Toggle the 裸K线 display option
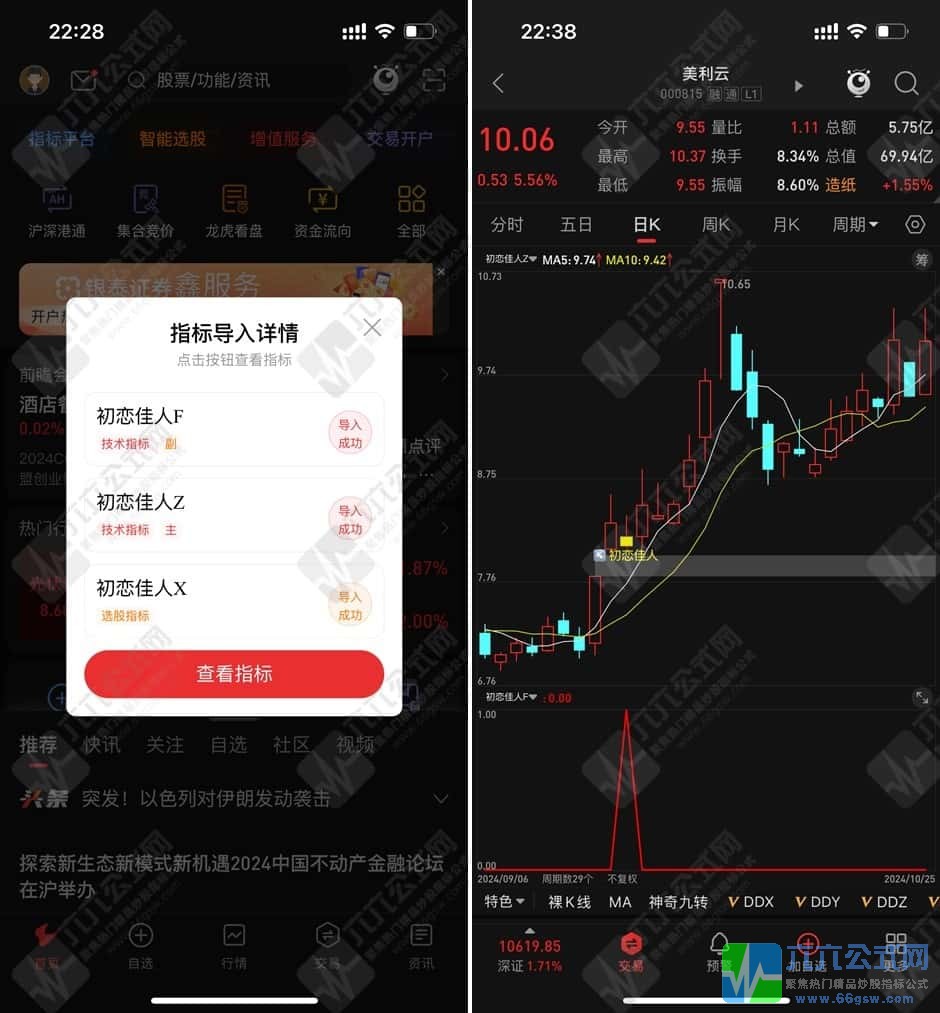Image resolution: width=940 pixels, height=1013 pixels. coord(568,902)
